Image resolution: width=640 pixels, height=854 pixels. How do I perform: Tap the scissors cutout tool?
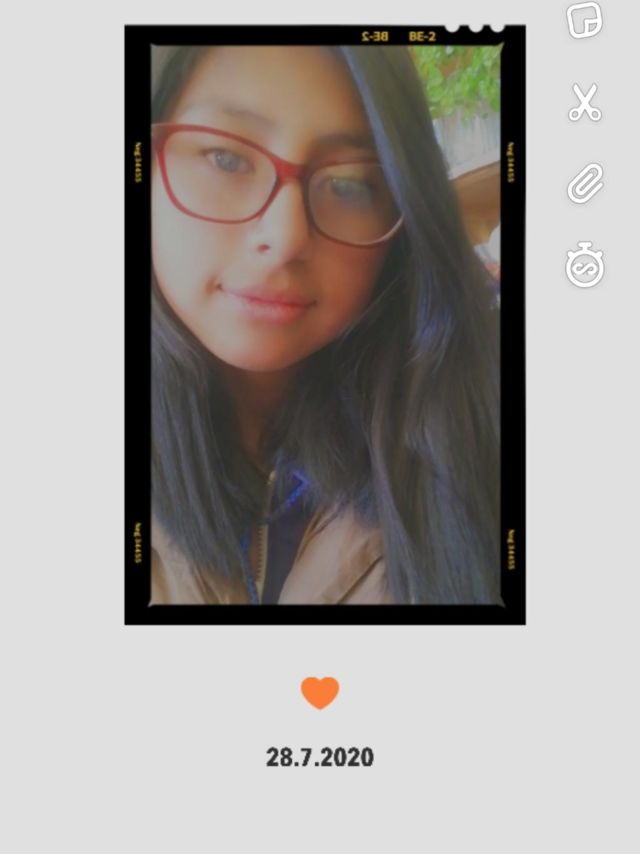point(585,103)
